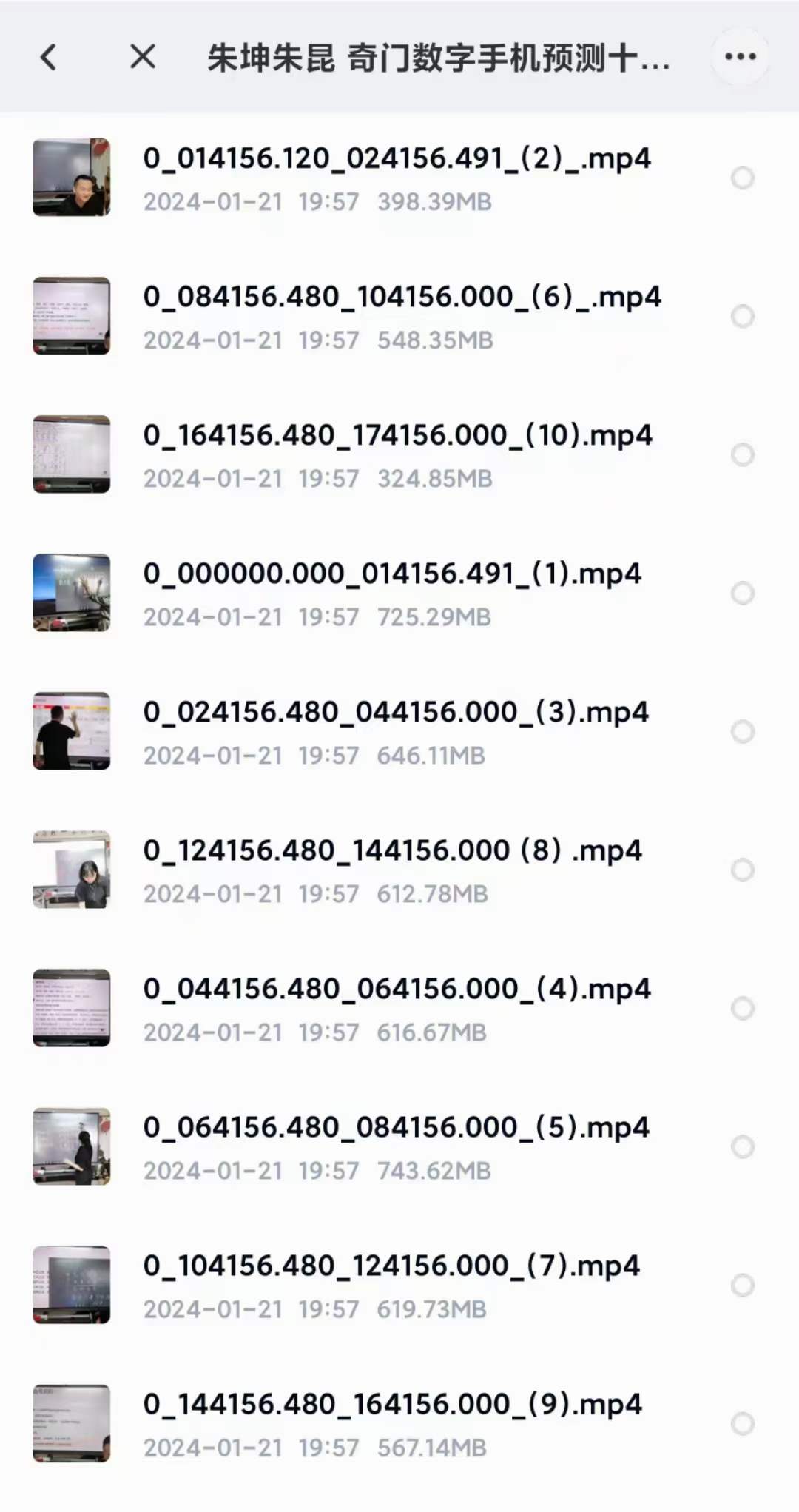
Task: Close this page with the X
Action: [x=142, y=56]
